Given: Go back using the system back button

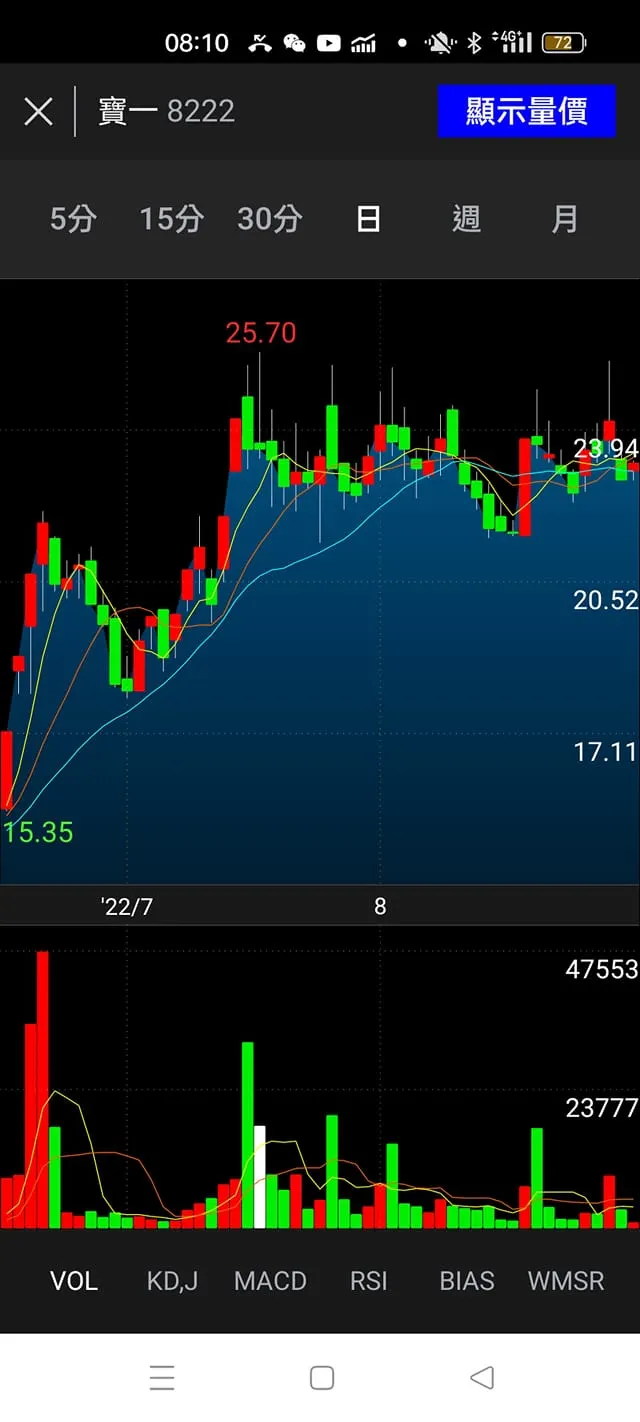Looking at the screenshot, I should point(481,1378).
